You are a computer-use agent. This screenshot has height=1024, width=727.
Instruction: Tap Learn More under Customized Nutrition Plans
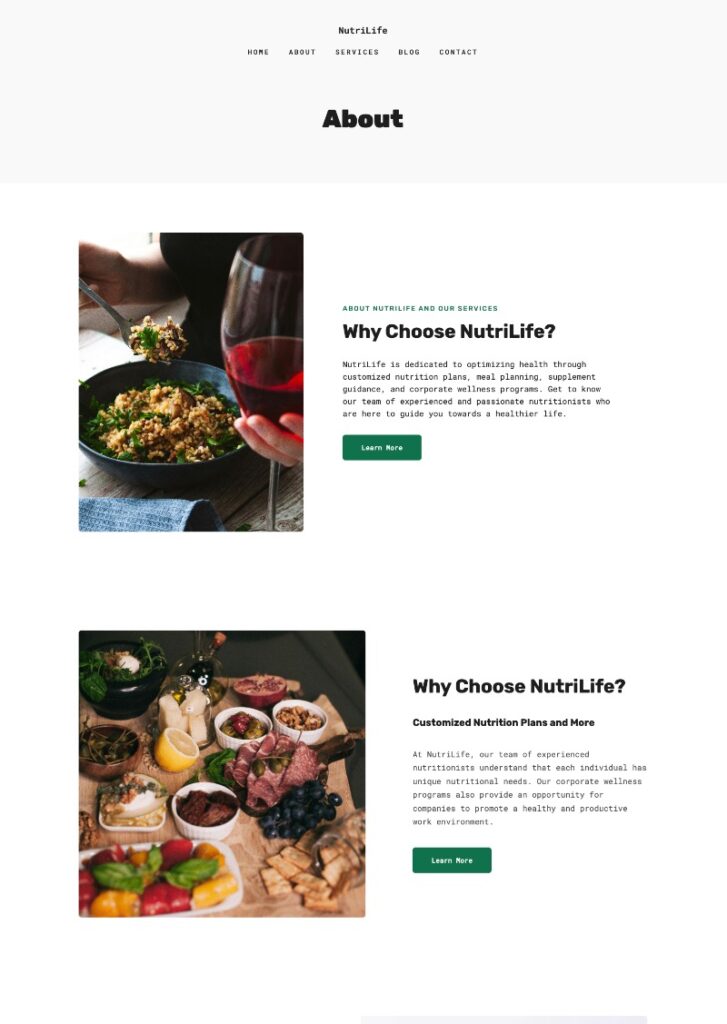click(452, 860)
